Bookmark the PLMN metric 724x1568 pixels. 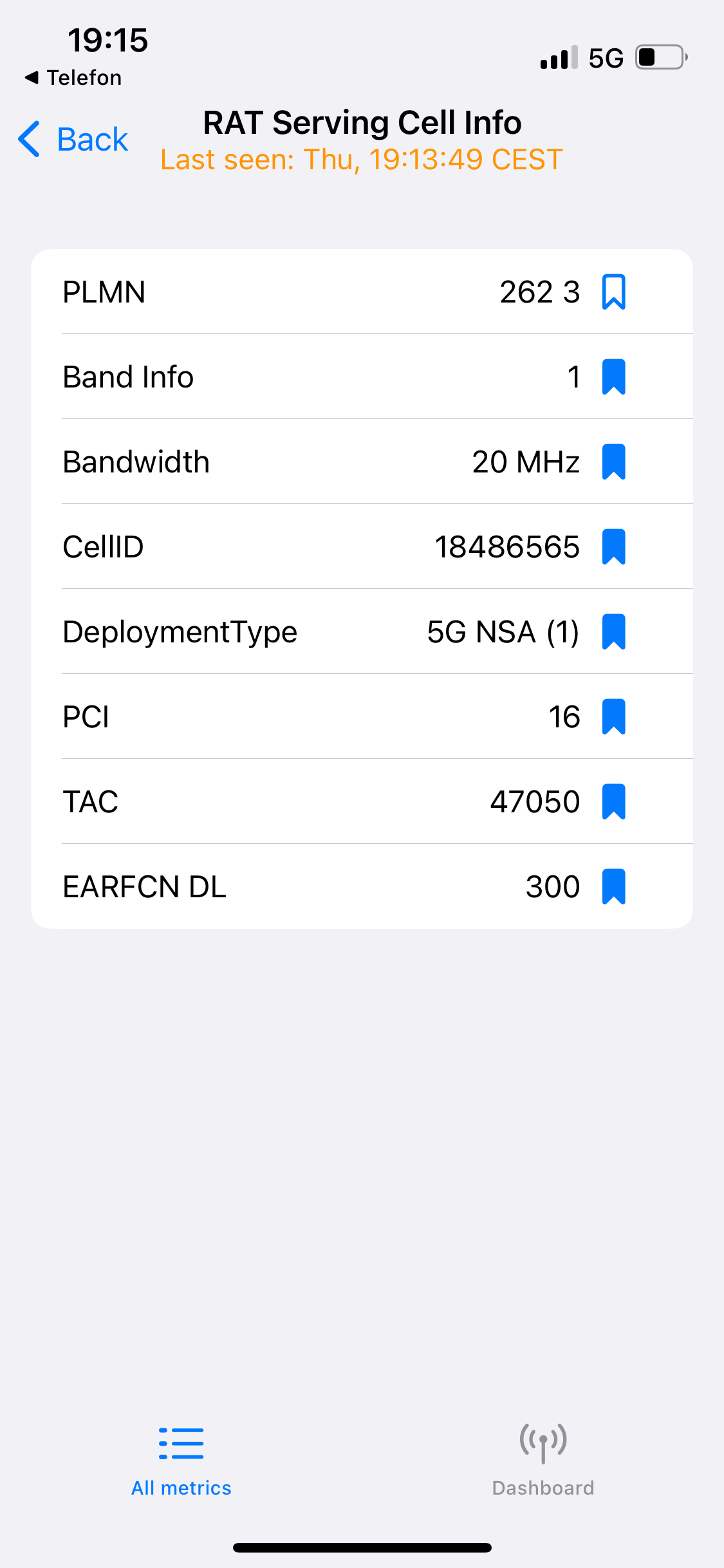[613, 292]
